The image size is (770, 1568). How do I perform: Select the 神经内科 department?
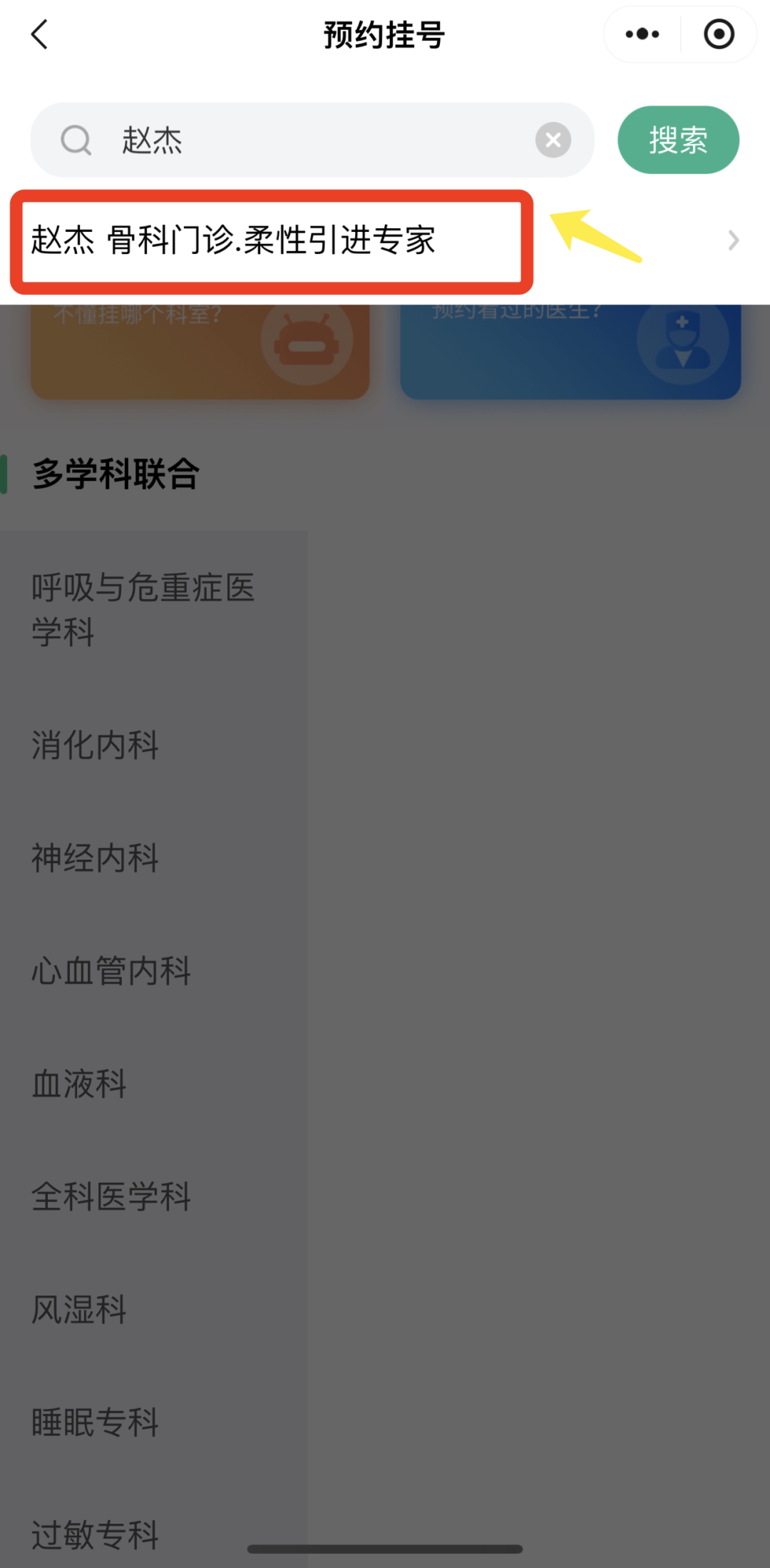pyautogui.click(x=95, y=858)
